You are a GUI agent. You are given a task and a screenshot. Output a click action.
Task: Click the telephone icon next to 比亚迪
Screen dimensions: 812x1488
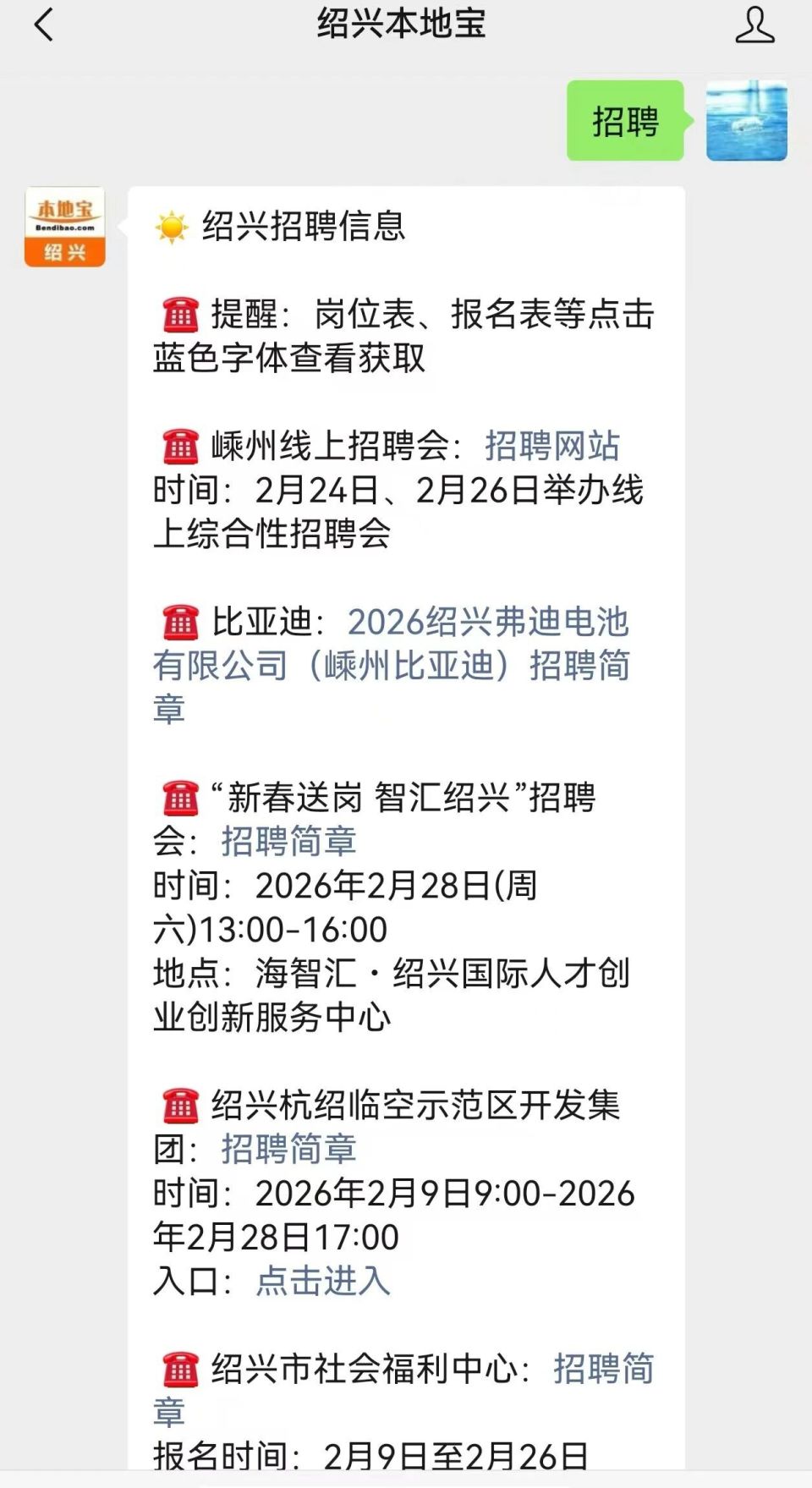(x=179, y=622)
